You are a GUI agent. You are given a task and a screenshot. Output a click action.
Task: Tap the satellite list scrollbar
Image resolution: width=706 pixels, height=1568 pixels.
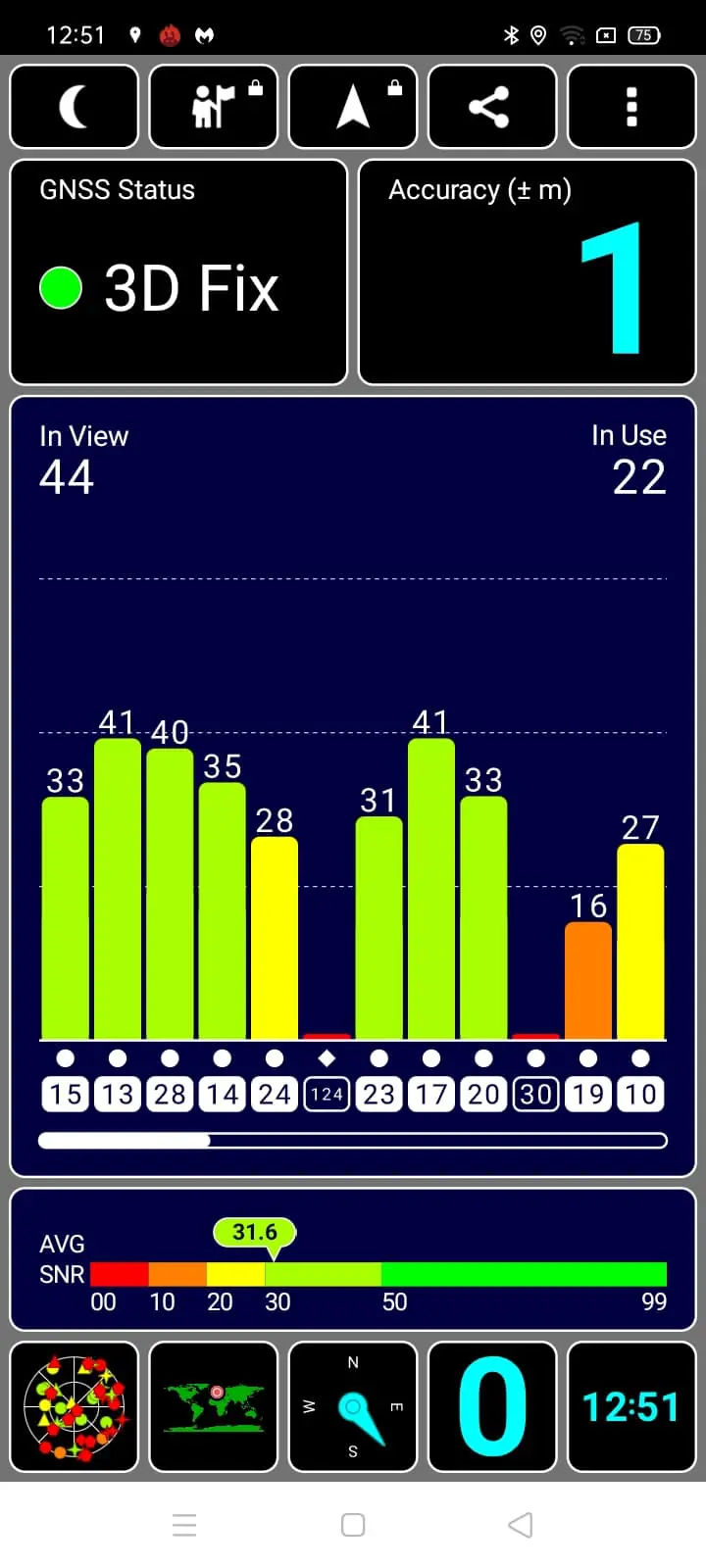[x=353, y=1141]
